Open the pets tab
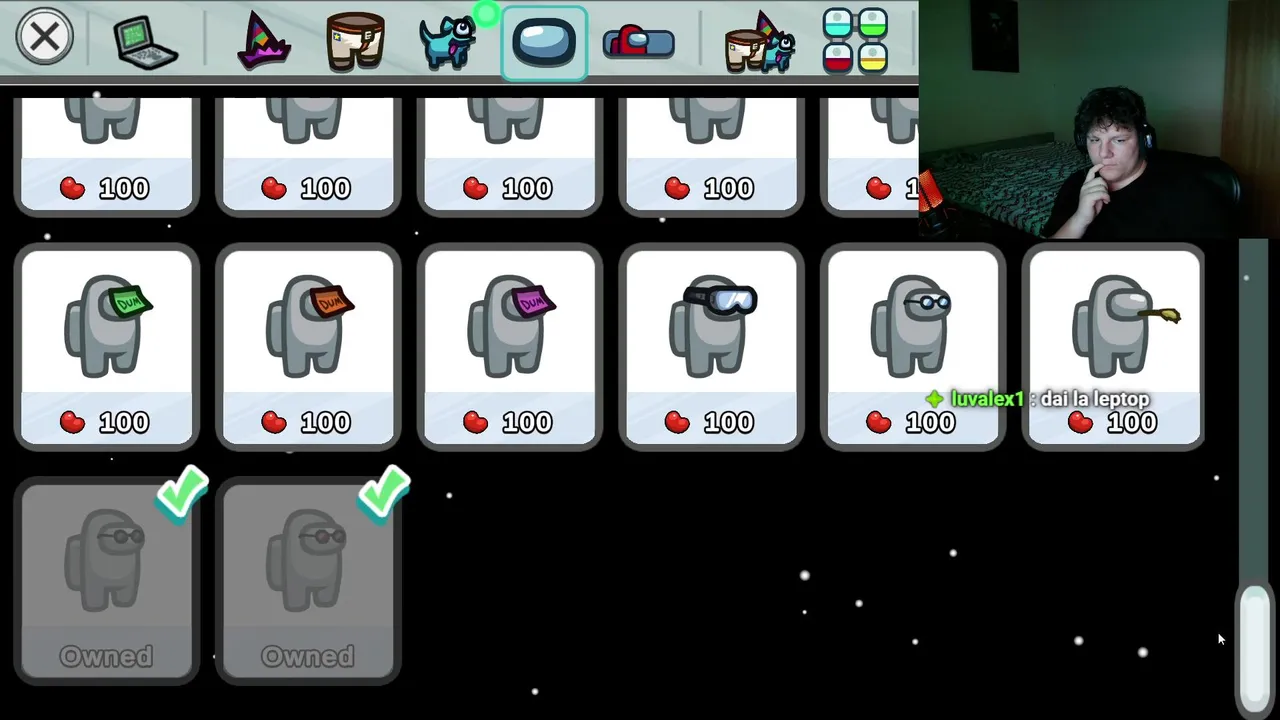This screenshot has height=720, width=1280. (447, 42)
